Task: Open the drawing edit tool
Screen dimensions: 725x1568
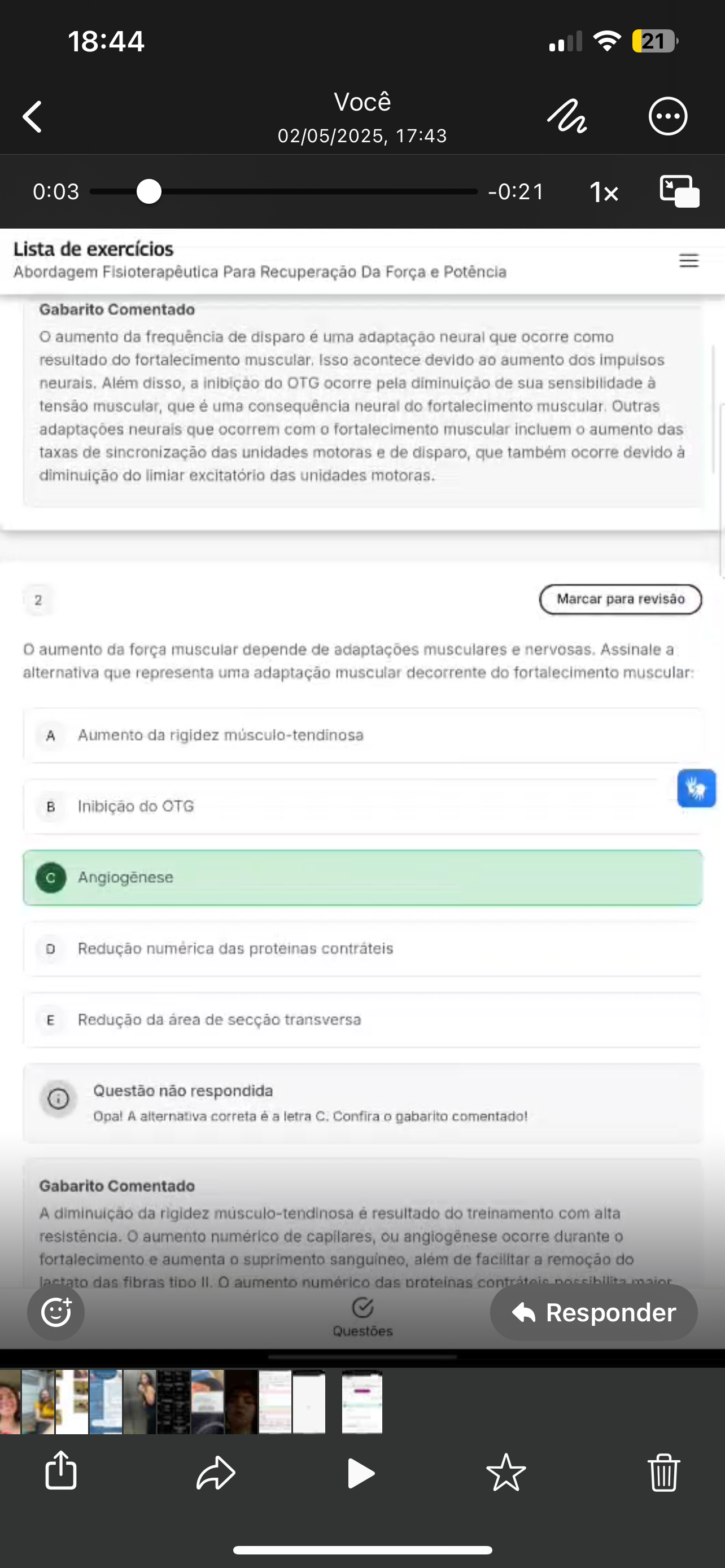Action: [x=567, y=116]
